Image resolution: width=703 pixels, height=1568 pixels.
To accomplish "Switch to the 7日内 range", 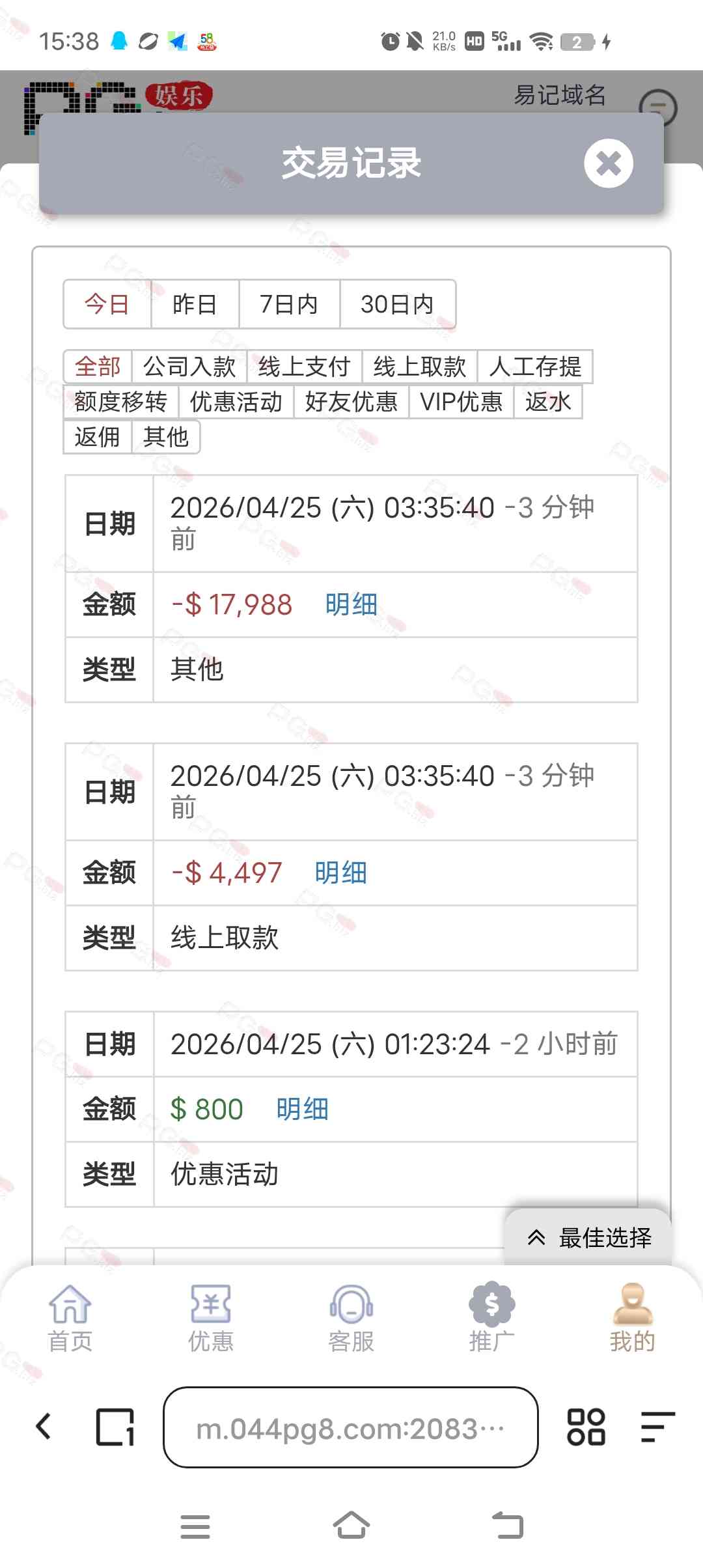I will [x=289, y=304].
